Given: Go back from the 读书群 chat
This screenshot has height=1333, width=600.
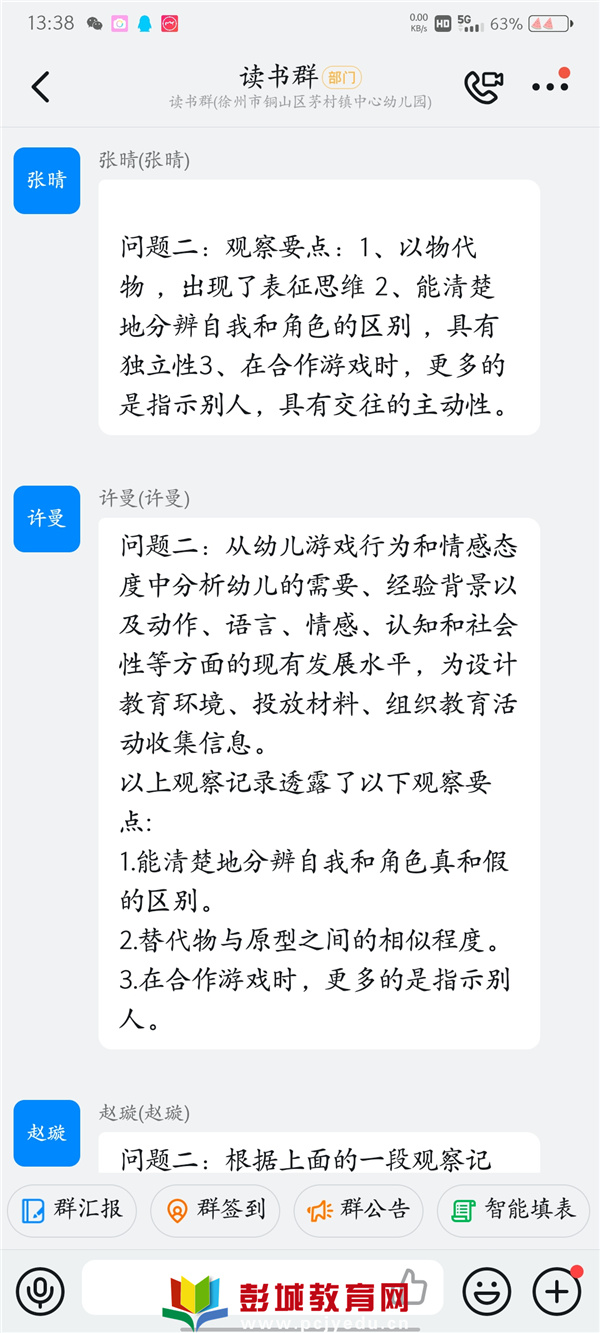Looking at the screenshot, I should coord(40,87).
